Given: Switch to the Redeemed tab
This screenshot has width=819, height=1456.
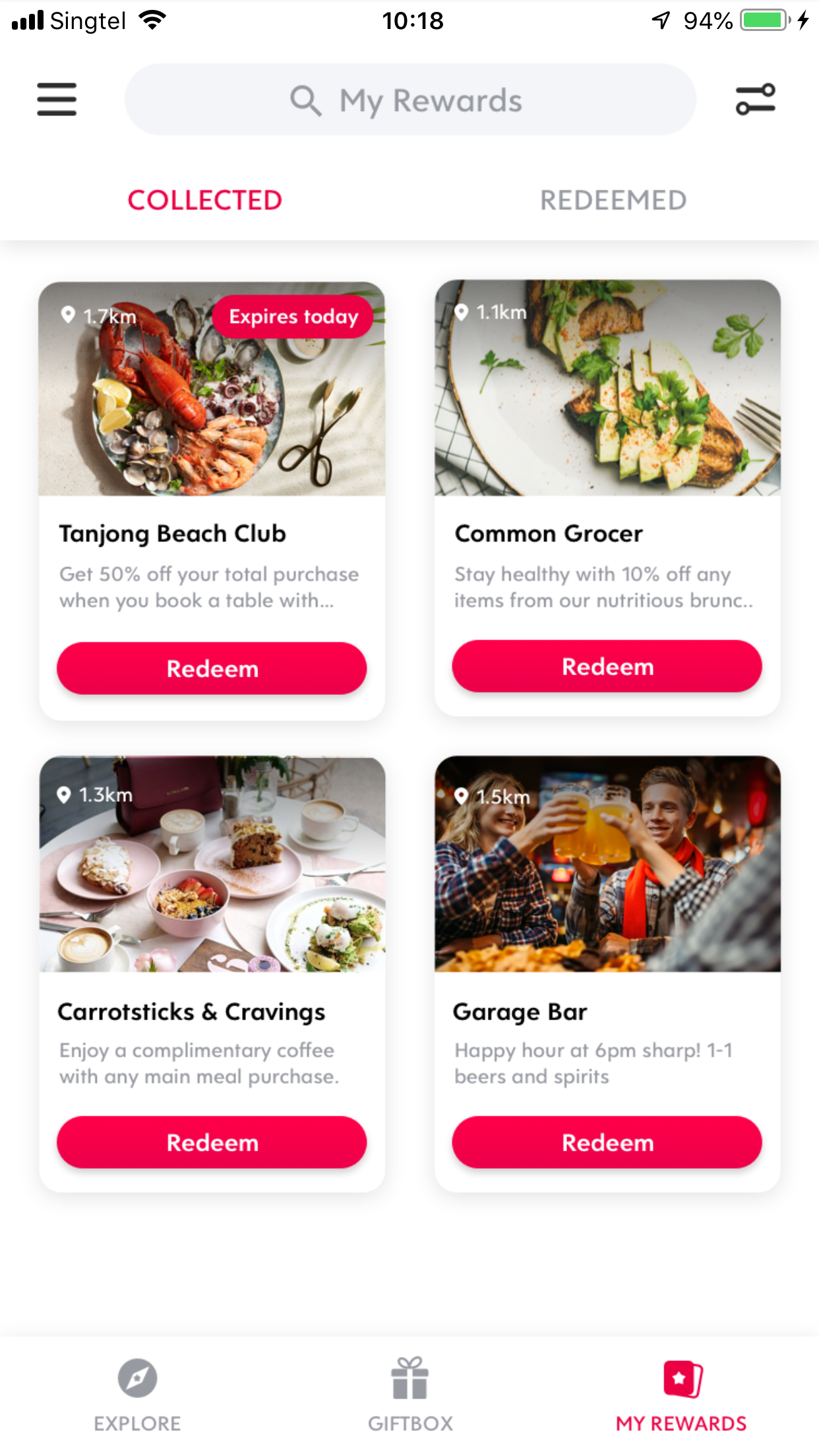Looking at the screenshot, I should (613, 200).
